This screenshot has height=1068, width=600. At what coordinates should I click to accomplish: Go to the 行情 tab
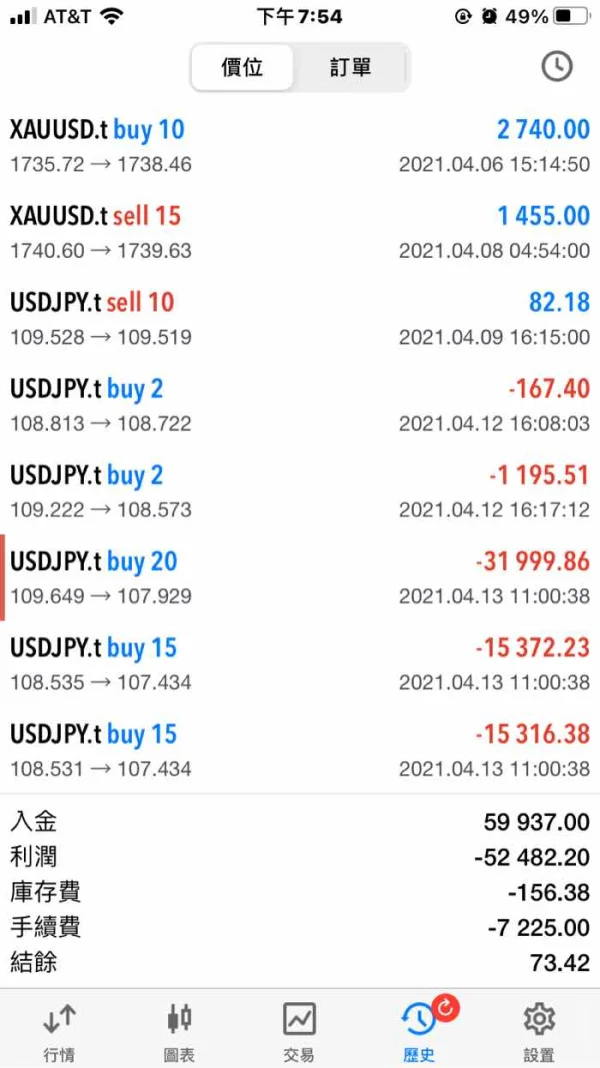pos(59,1030)
